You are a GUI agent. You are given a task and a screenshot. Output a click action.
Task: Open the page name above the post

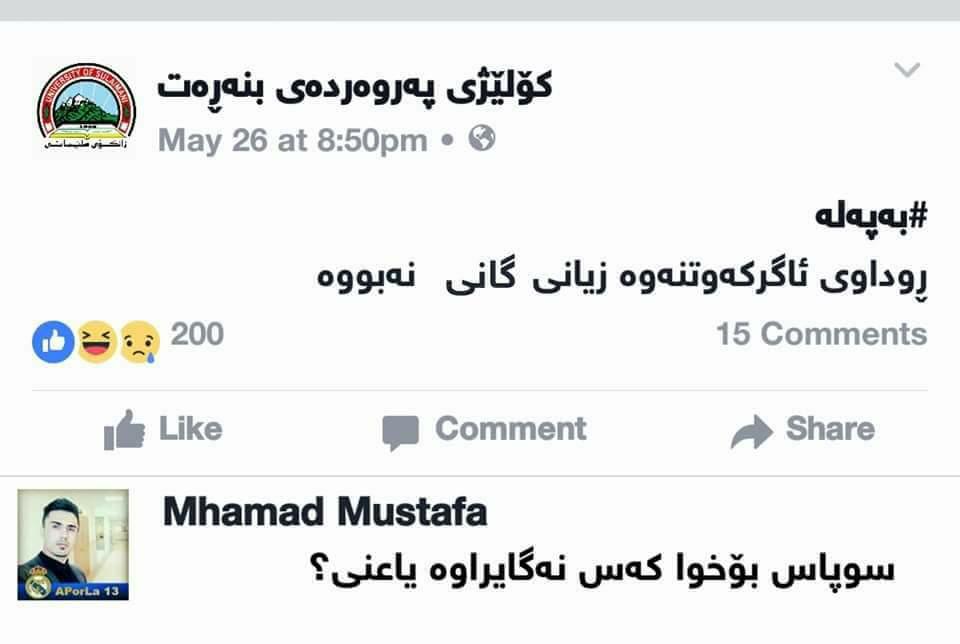tap(355, 86)
